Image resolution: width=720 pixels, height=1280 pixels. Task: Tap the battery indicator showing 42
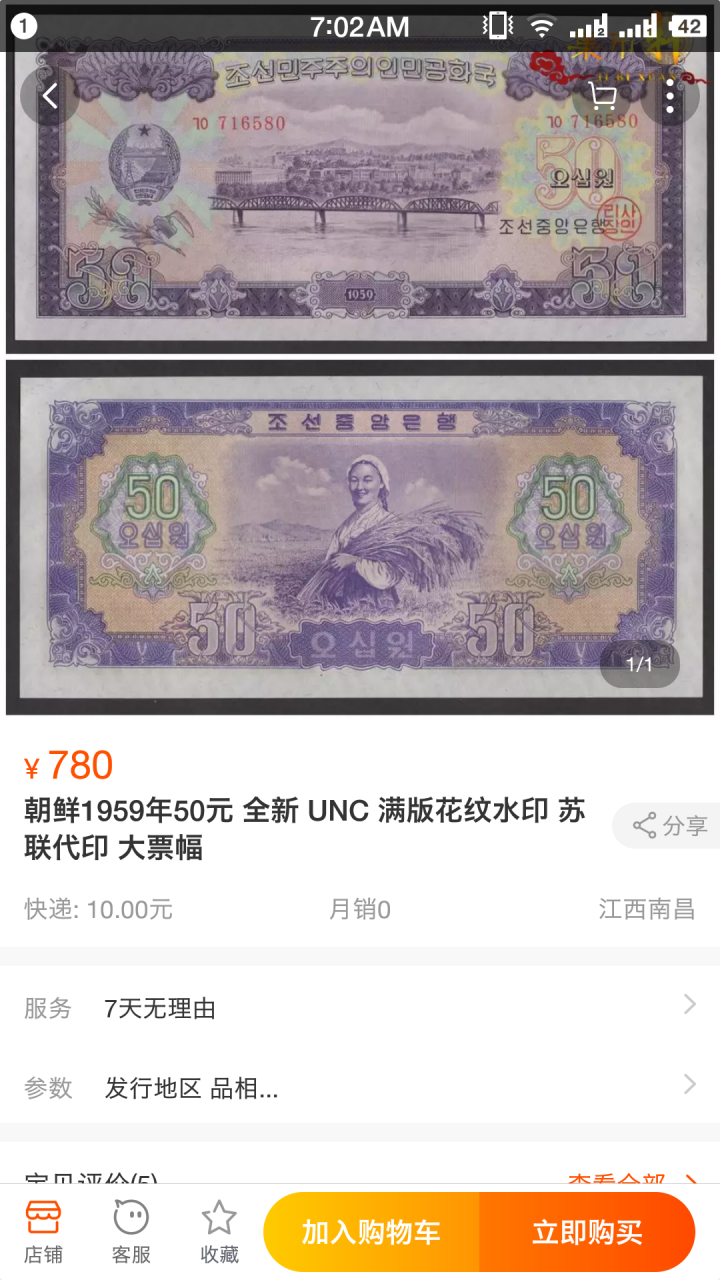(686, 26)
